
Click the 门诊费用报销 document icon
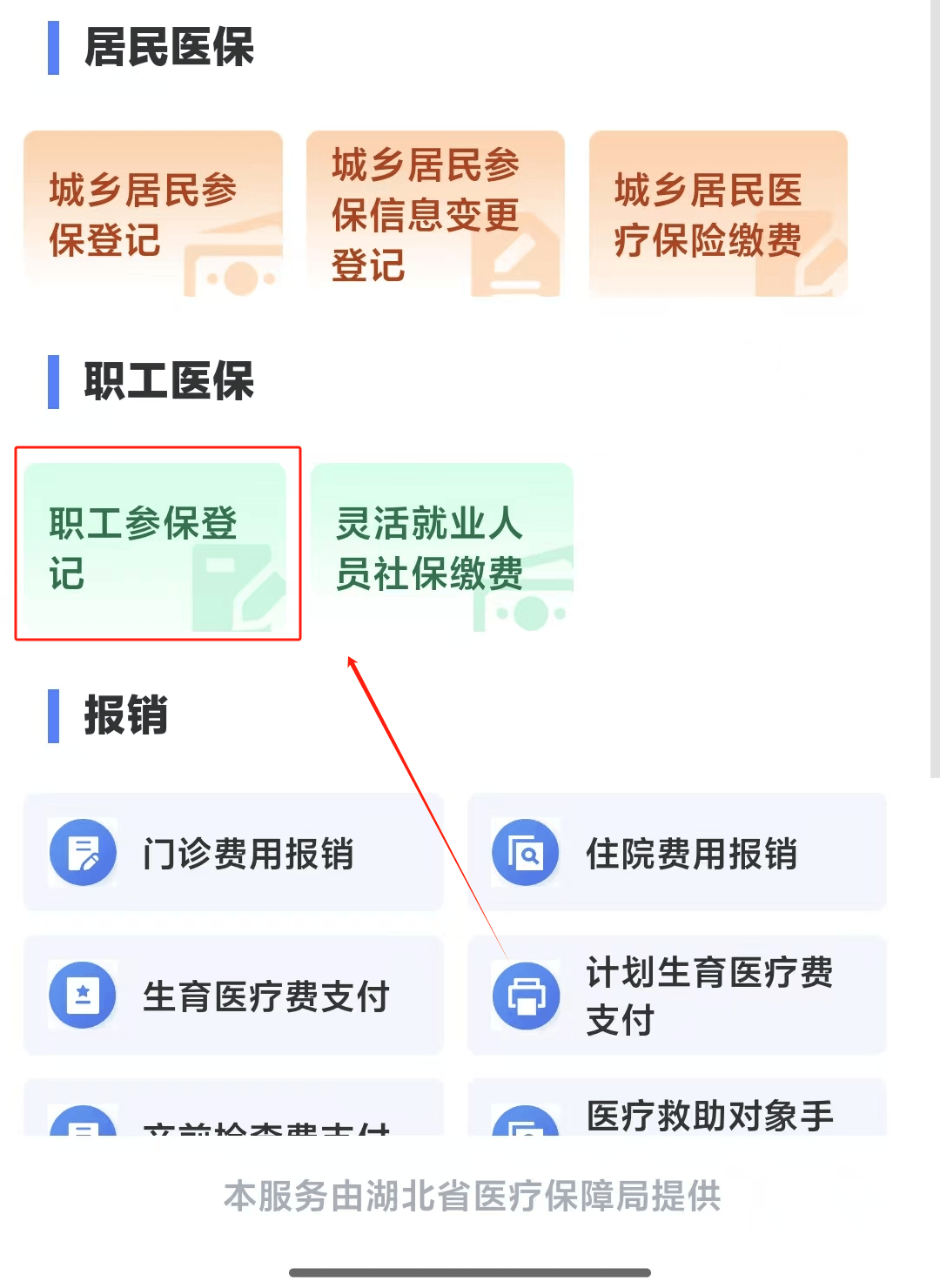tap(83, 853)
